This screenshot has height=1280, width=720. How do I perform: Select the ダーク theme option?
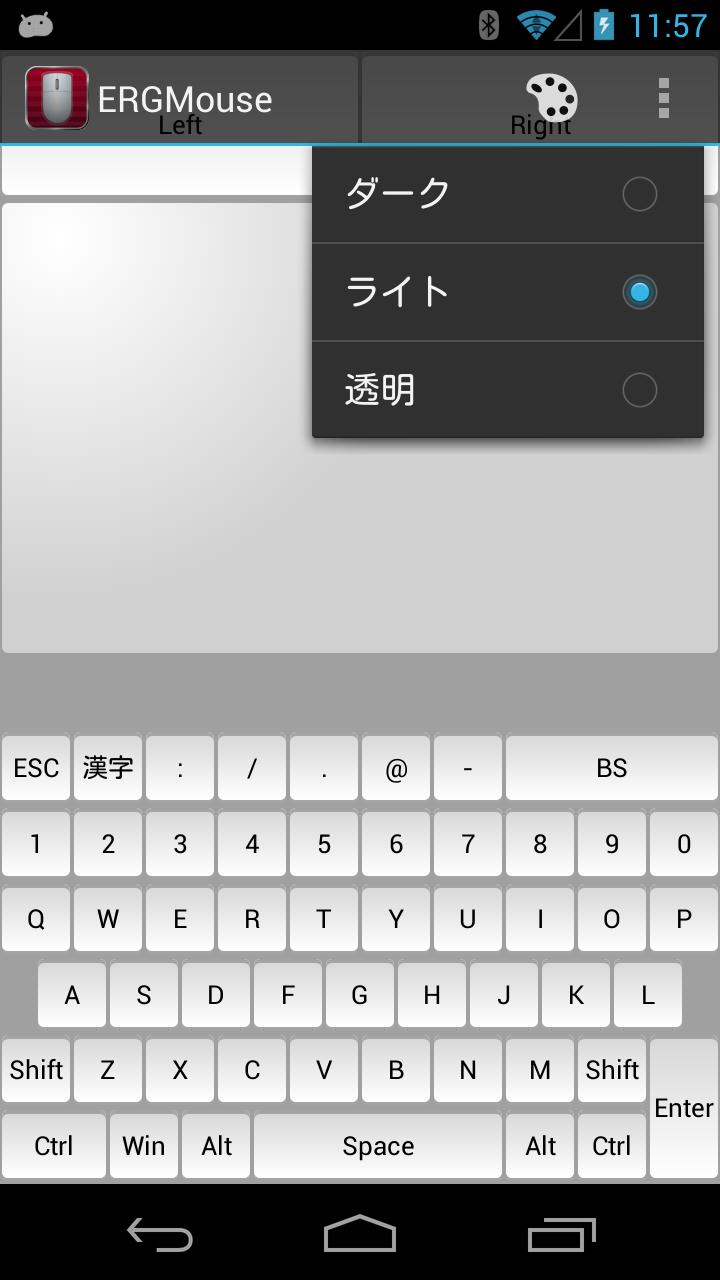(507, 194)
